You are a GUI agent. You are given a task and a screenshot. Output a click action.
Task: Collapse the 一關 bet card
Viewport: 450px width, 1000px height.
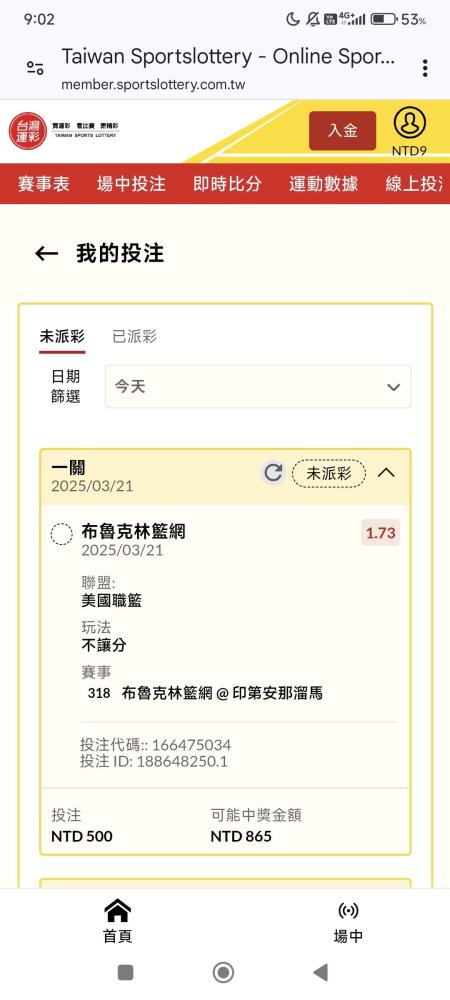386,473
